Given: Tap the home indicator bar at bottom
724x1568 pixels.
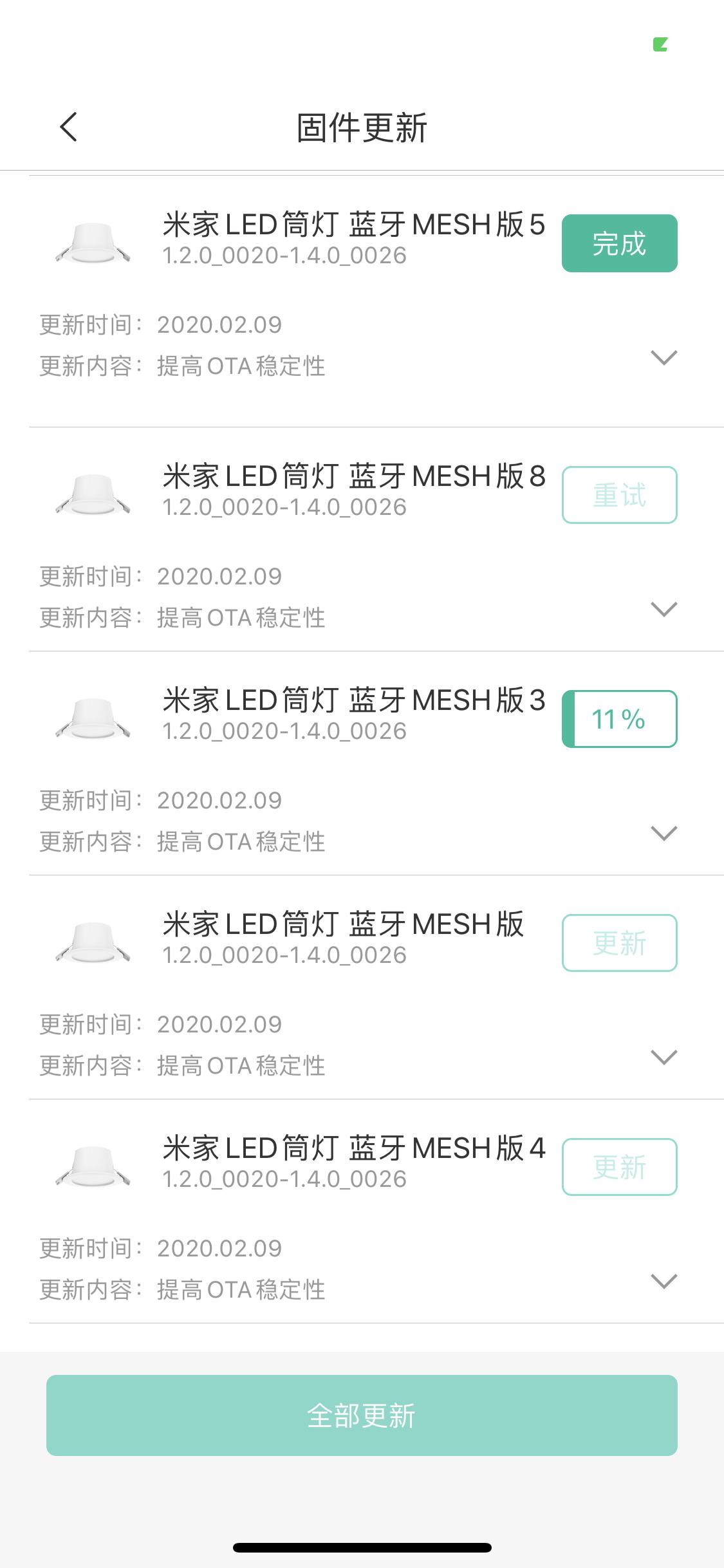Looking at the screenshot, I should 362,1545.
